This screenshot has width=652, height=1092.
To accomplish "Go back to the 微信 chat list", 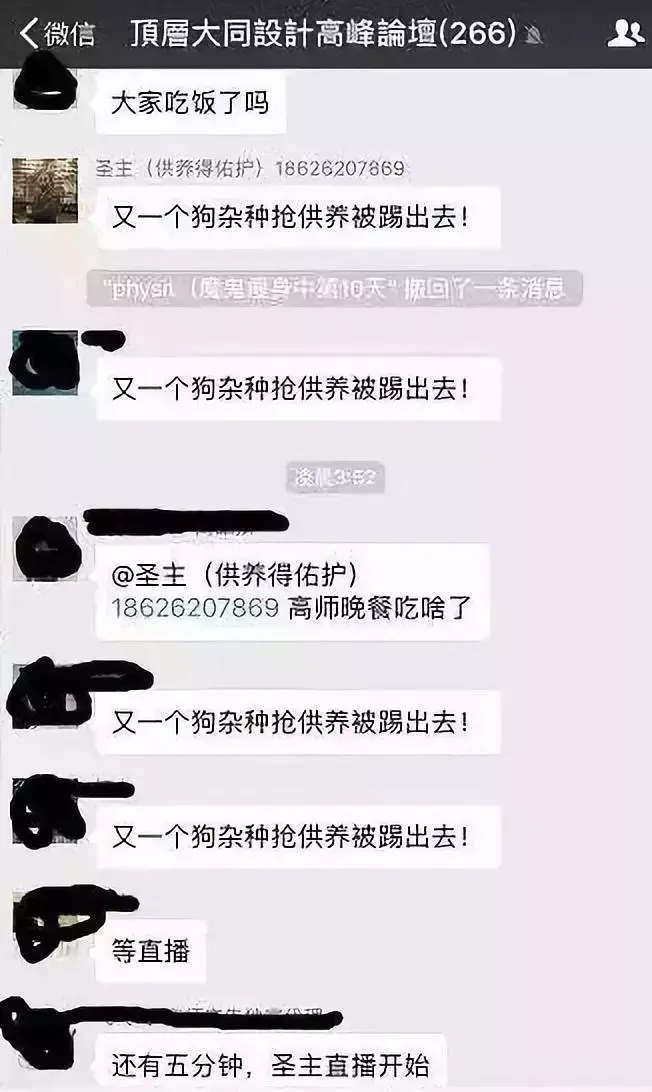I will tap(57, 34).
